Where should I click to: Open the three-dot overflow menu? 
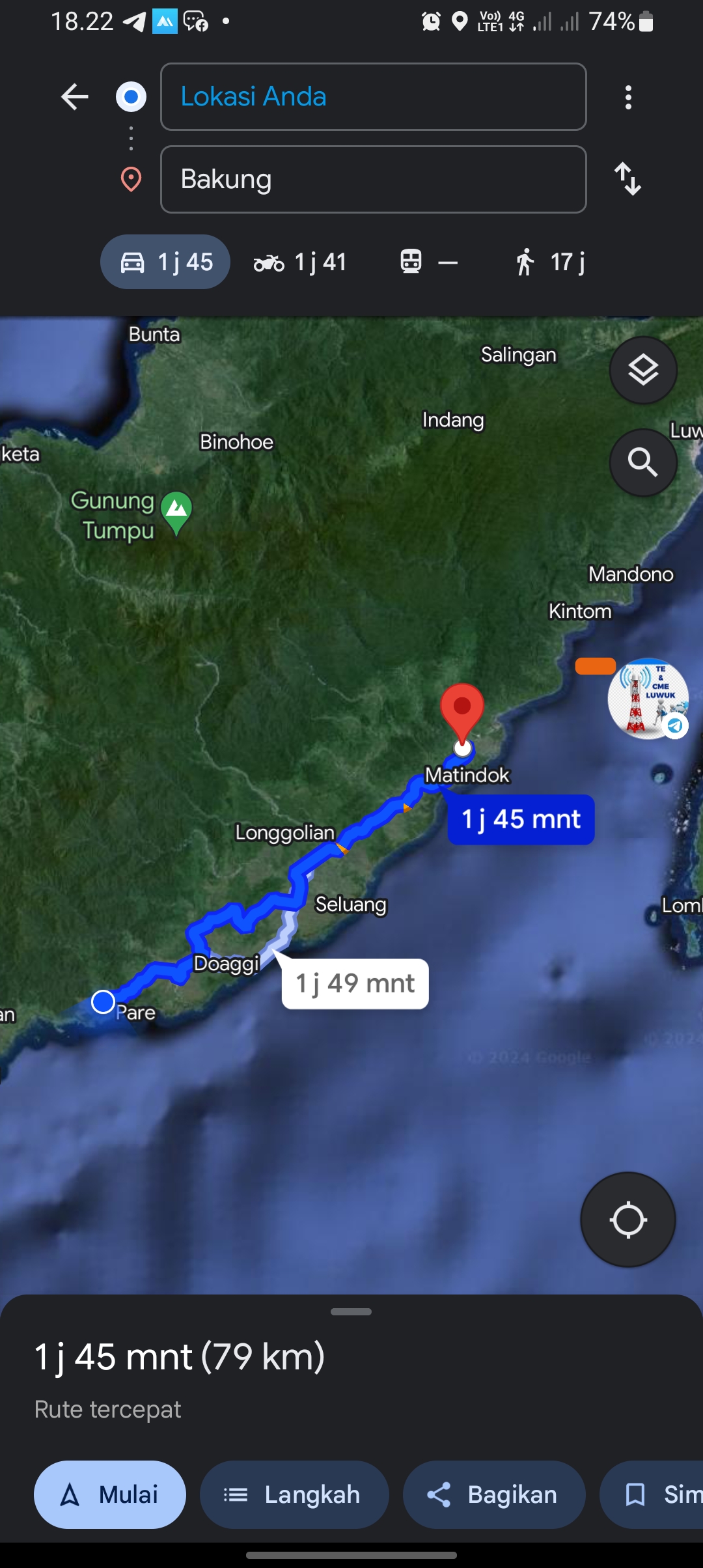tap(628, 97)
